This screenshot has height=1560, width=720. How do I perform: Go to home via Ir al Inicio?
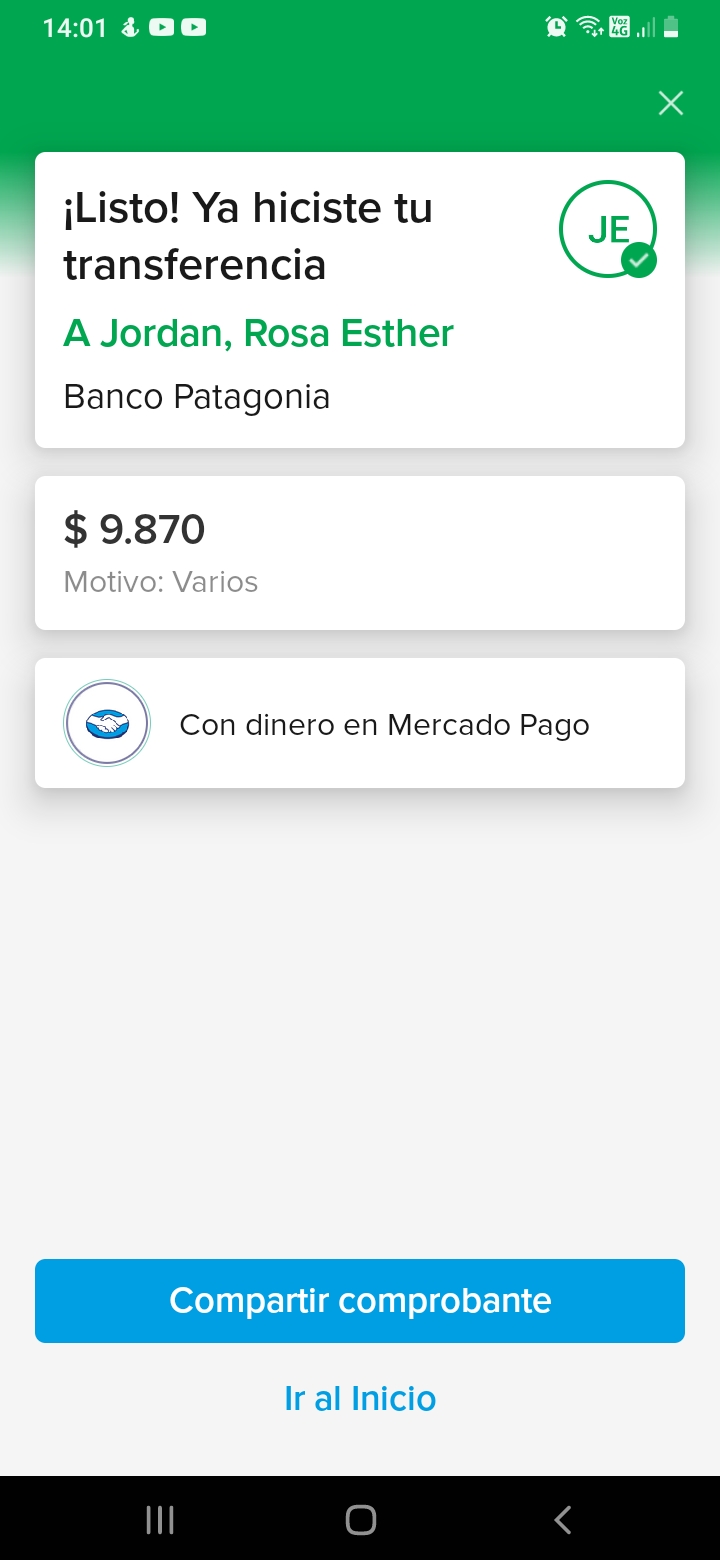tap(360, 1398)
